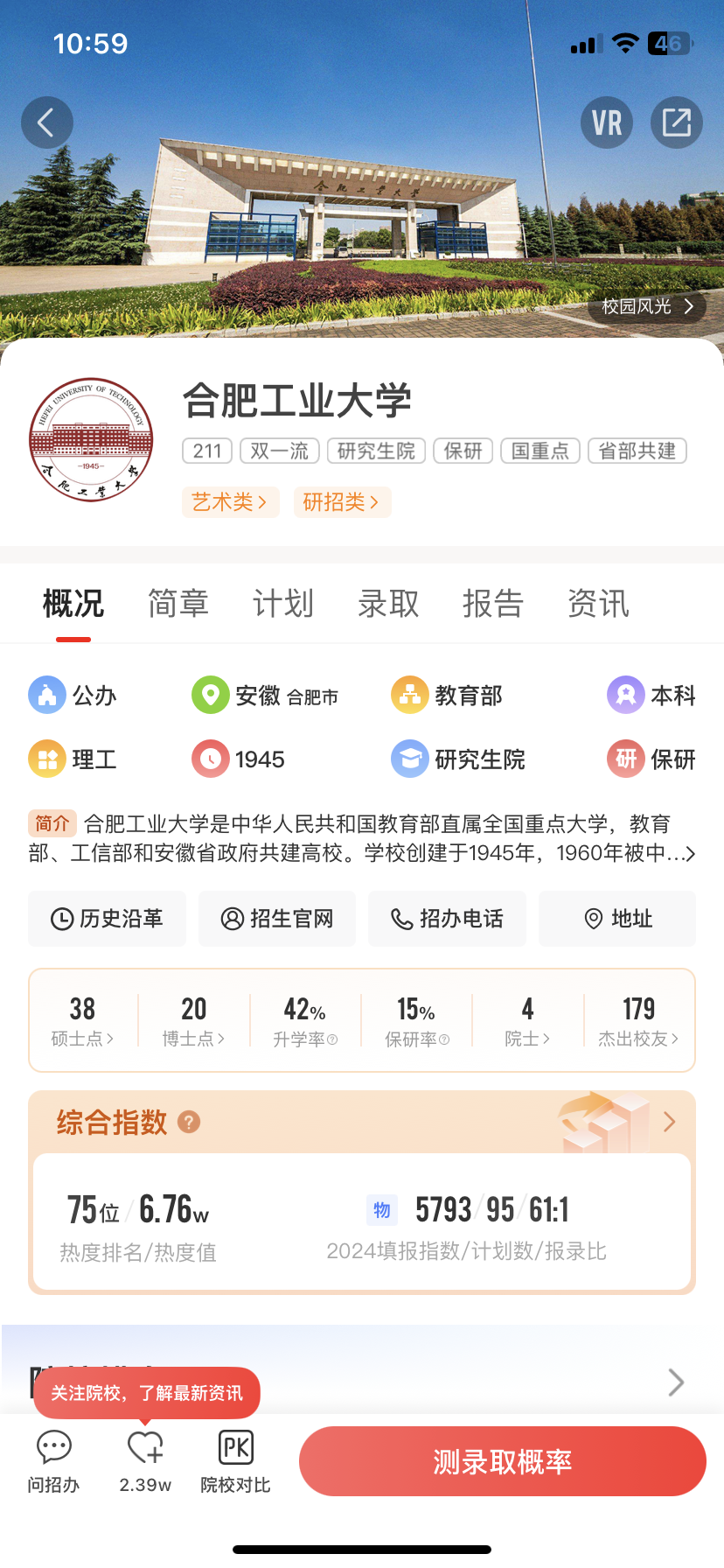Open the 研招类 tag
724x1568 pixels.
point(341,502)
